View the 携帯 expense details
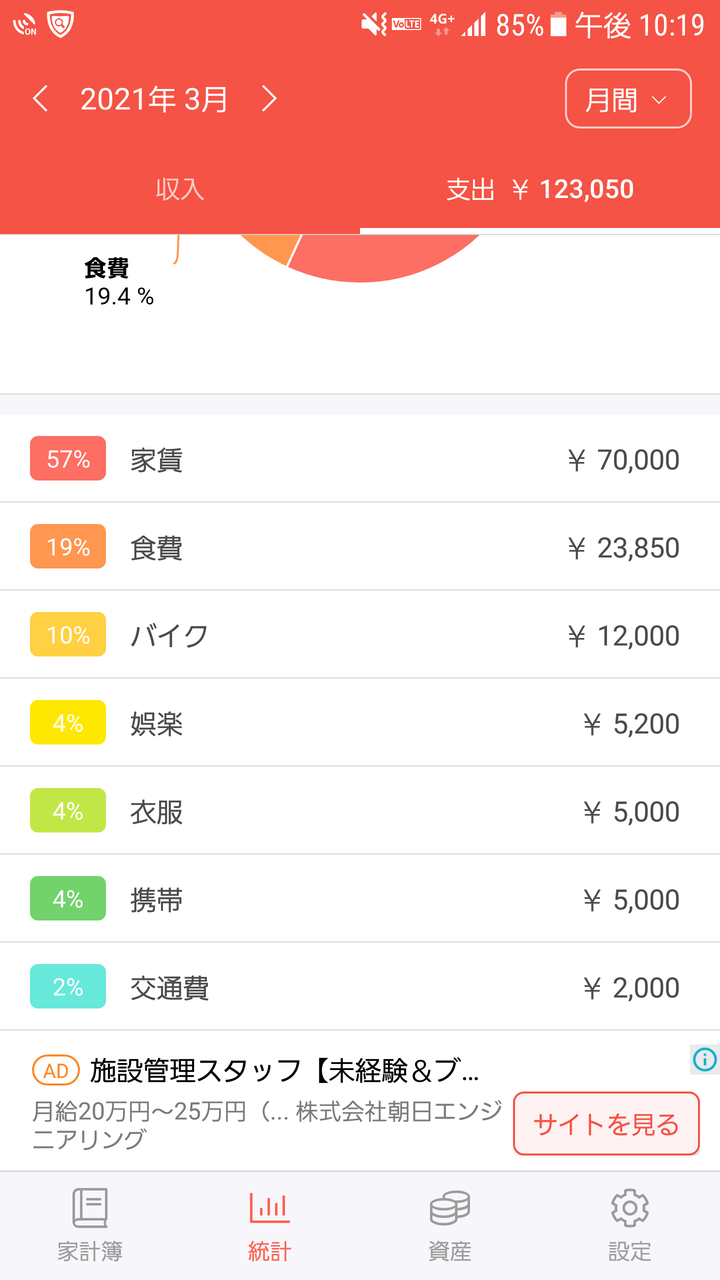Viewport: 720px width, 1280px height. coord(360,899)
